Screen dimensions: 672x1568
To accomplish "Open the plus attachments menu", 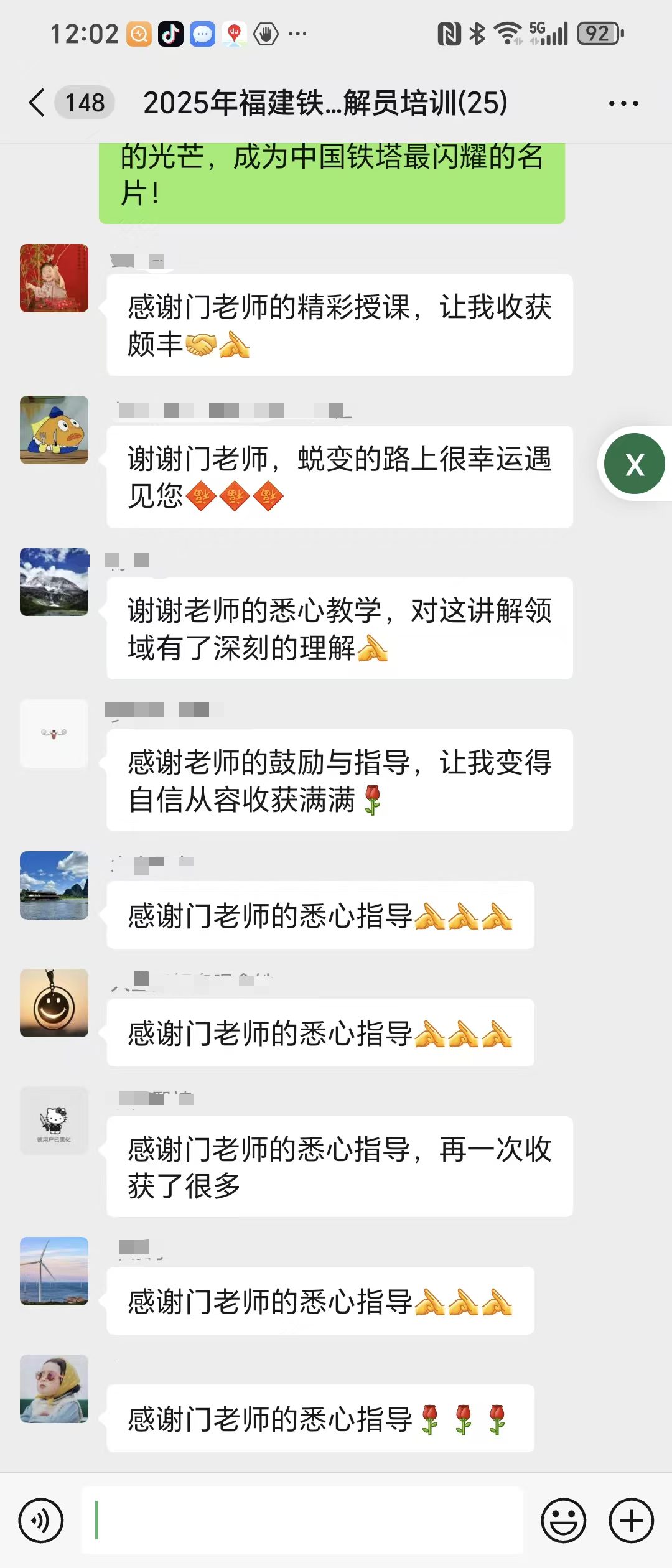I will (x=631, y=1521).
